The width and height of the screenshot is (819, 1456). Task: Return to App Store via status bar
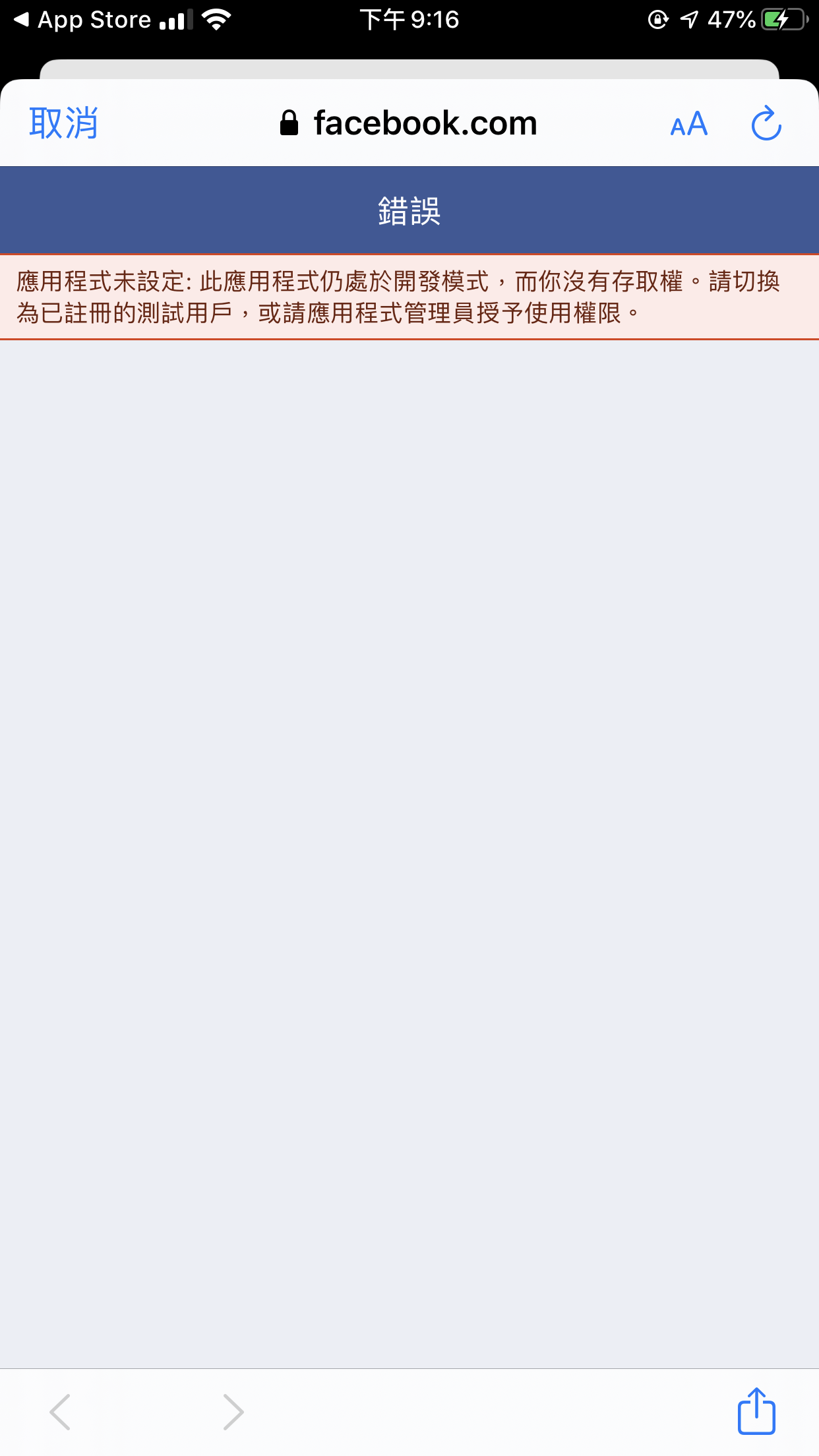[82, 20]
